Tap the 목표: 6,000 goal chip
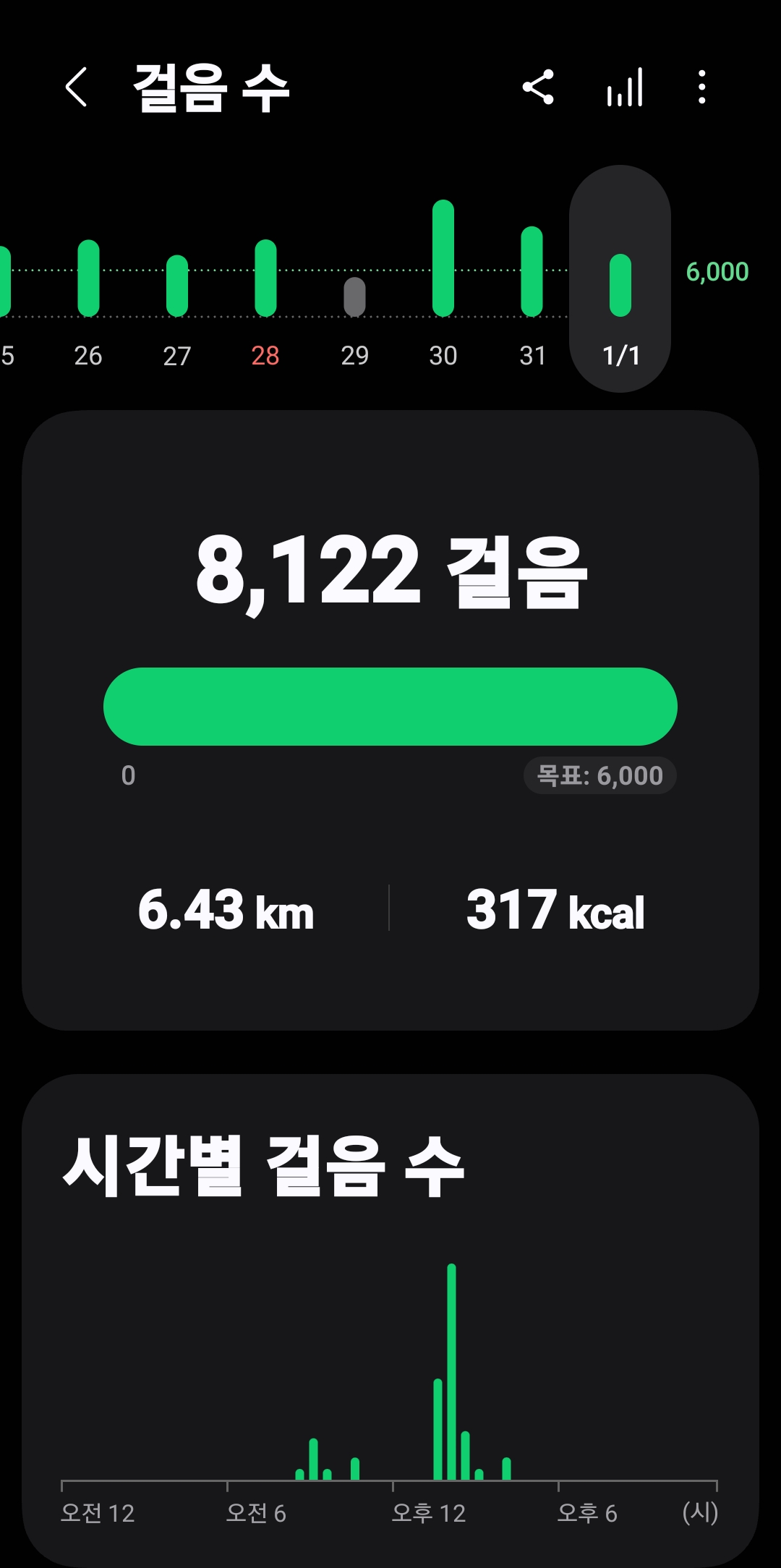Image resolution: width=781 pixels, height=1568 pixels. coord(599,775)
